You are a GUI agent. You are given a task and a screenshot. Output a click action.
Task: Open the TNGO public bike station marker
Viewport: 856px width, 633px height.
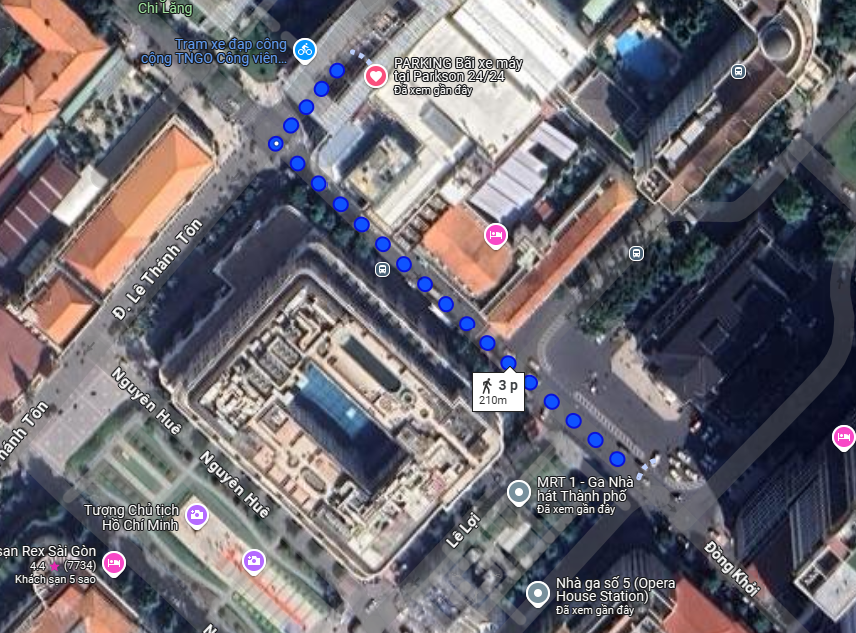305,47
